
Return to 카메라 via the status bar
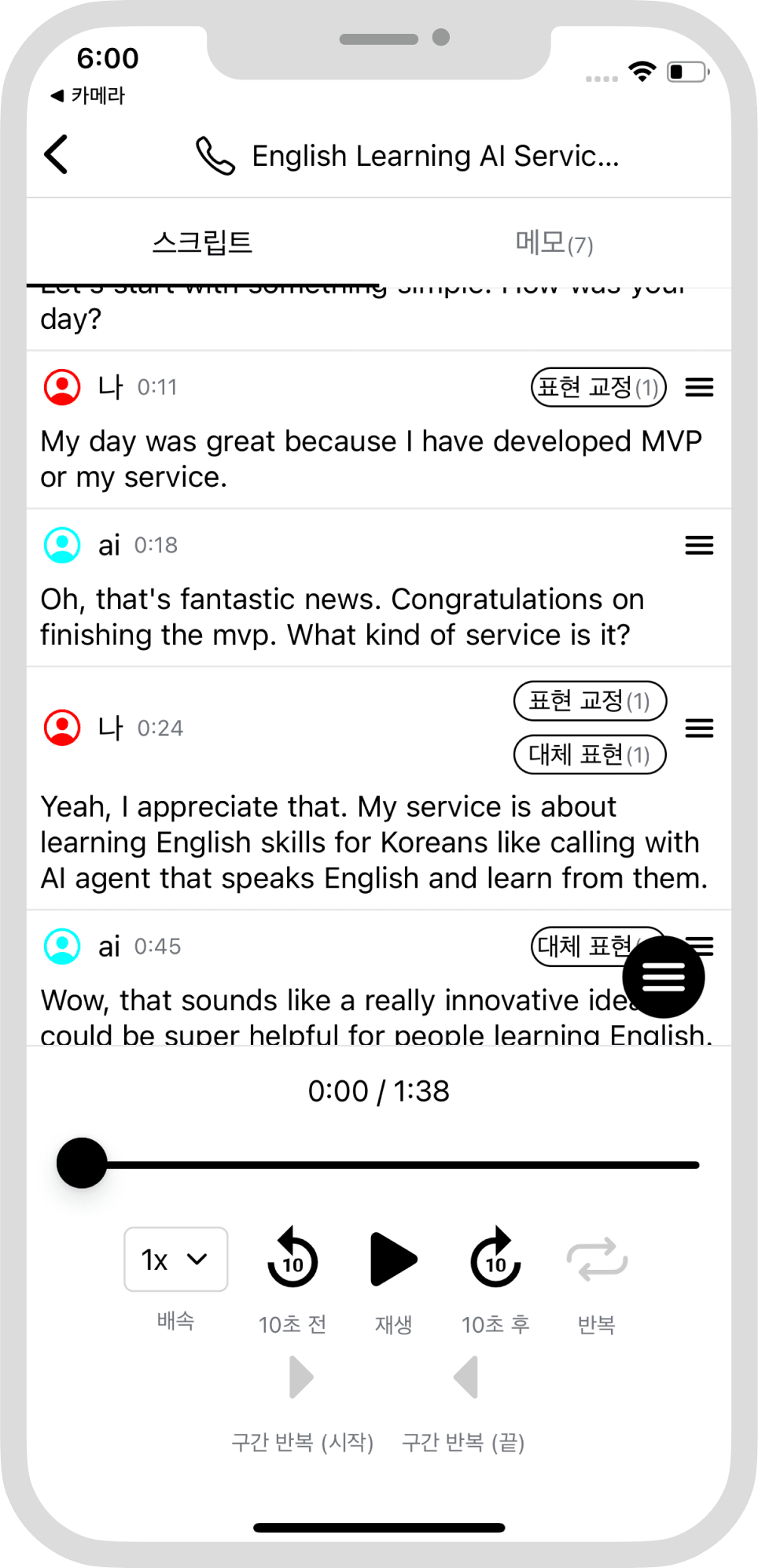tap(88, 96)
